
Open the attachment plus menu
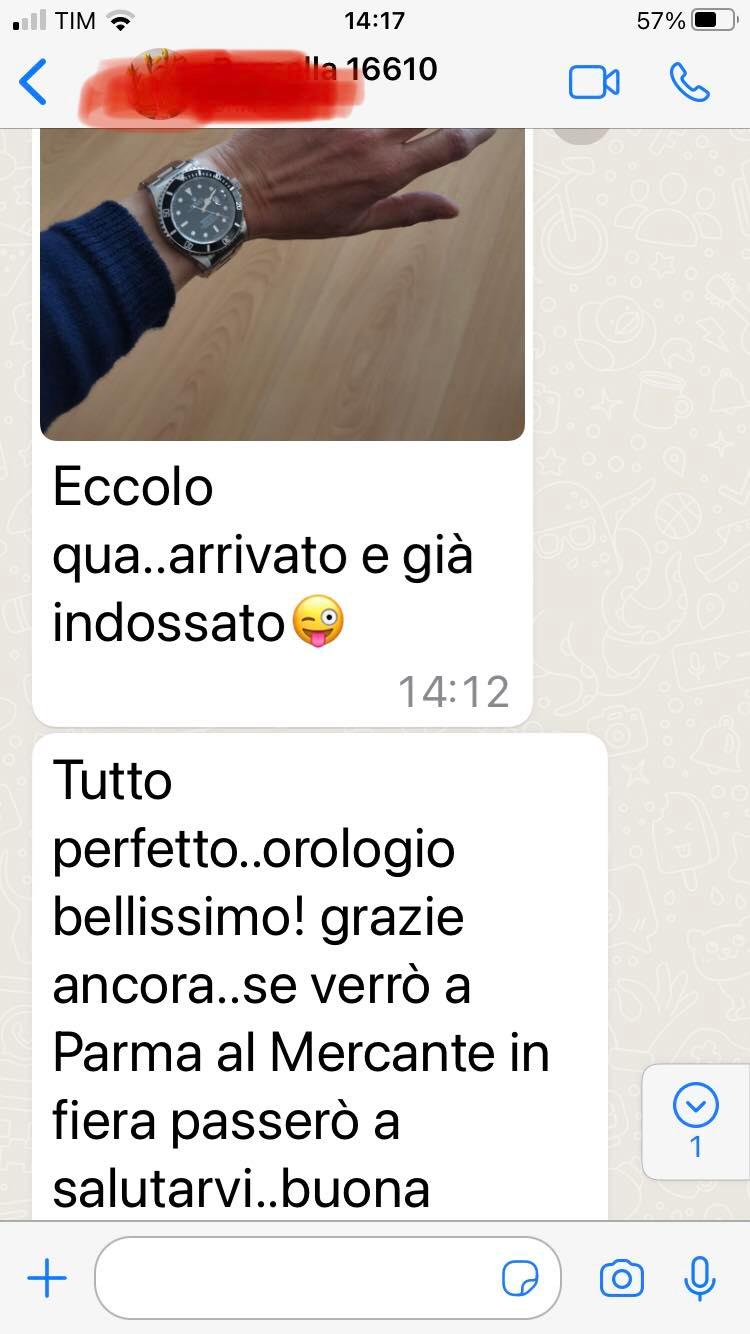click(x=46, y=1278)
